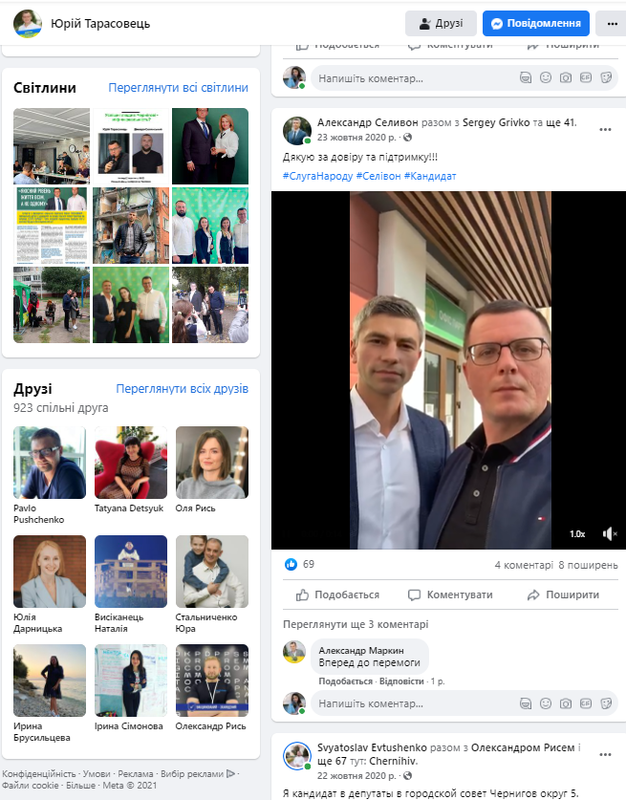
Task: Open Переглянути всі світлини link
Action: click(178, 88)
